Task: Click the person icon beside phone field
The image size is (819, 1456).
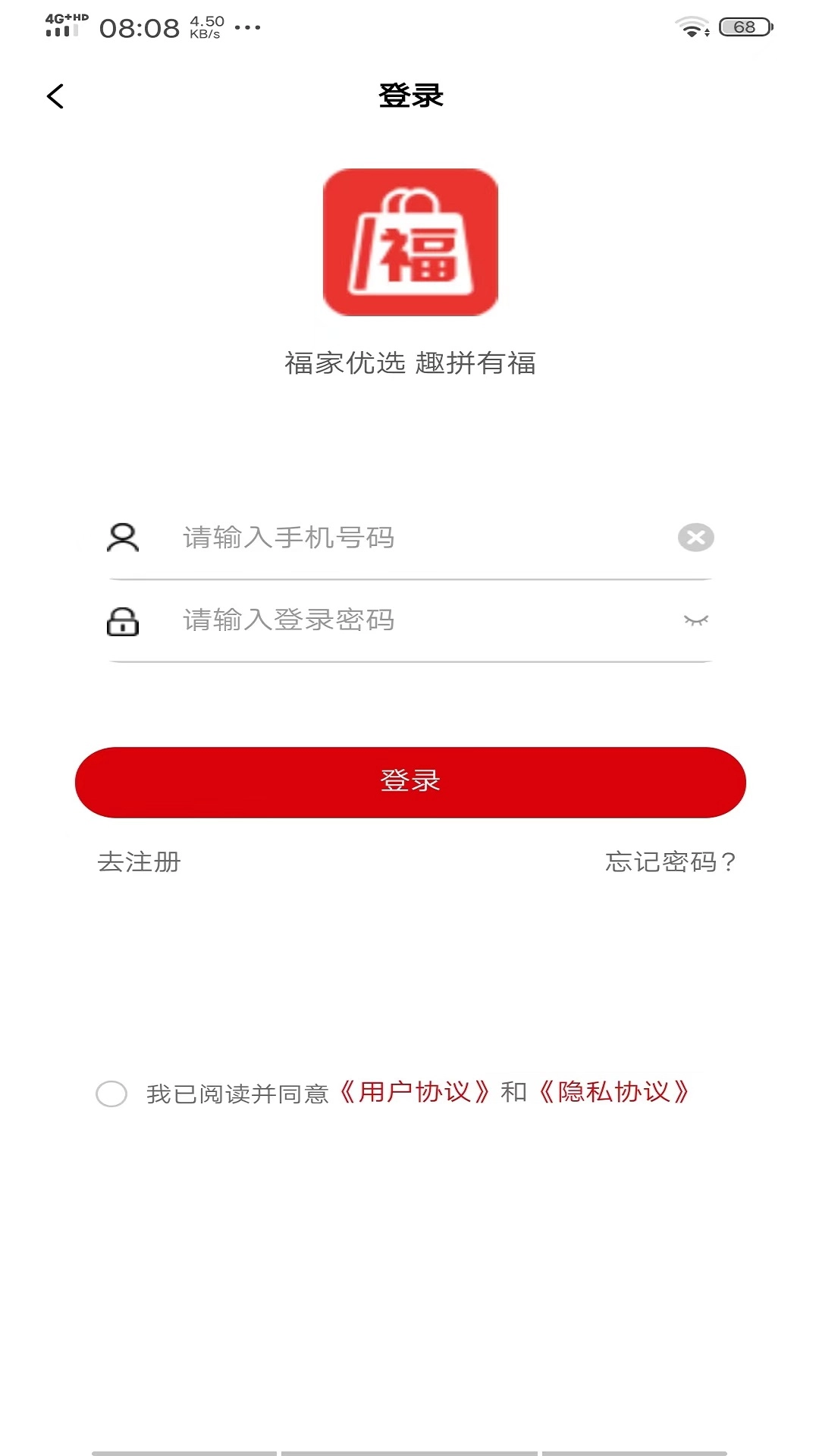Action: (123, 538)
